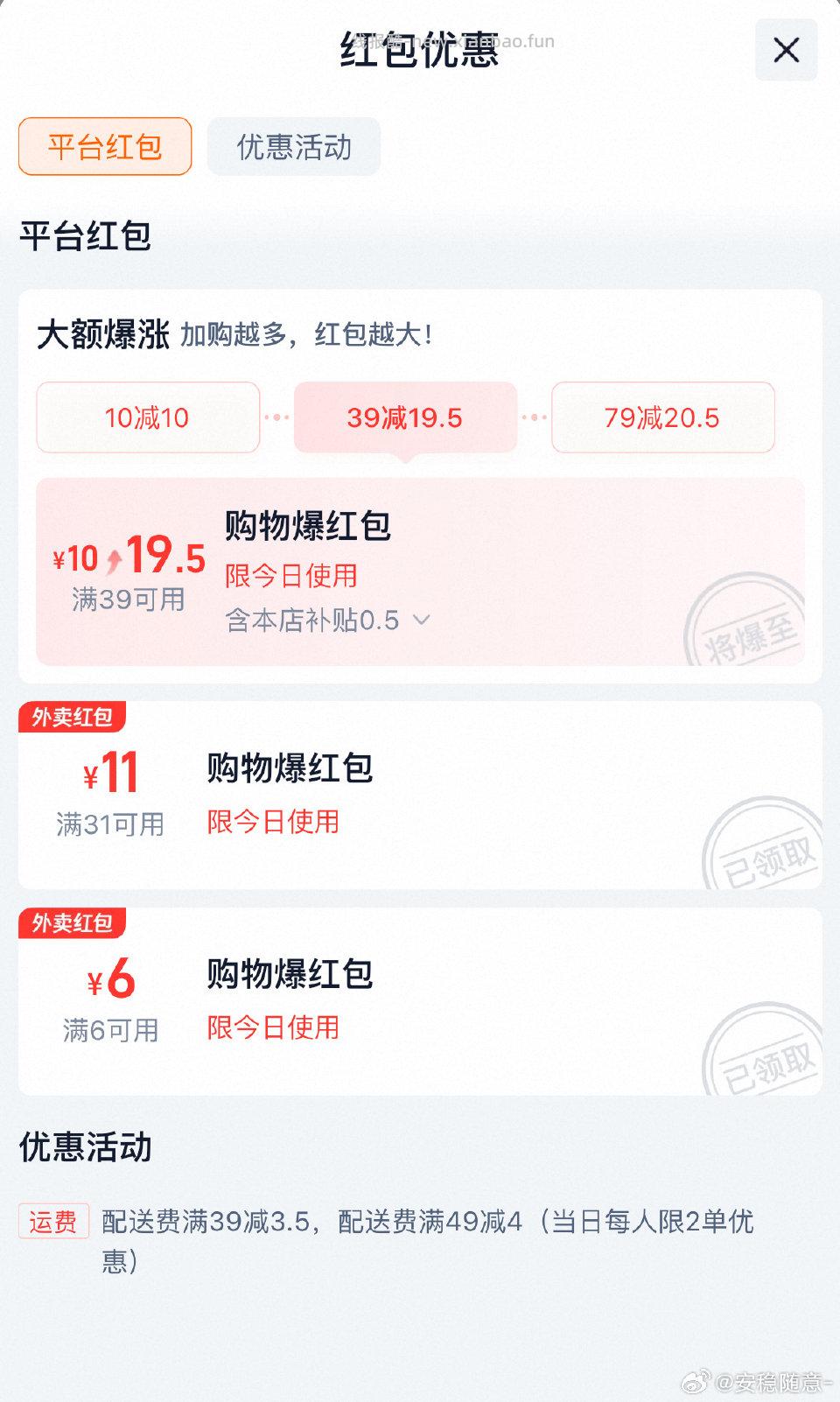Select the 39减19.5 coupon tier
Image resolution: width=840 pixels, height=1402 pixels.
[x=405, y=418]
